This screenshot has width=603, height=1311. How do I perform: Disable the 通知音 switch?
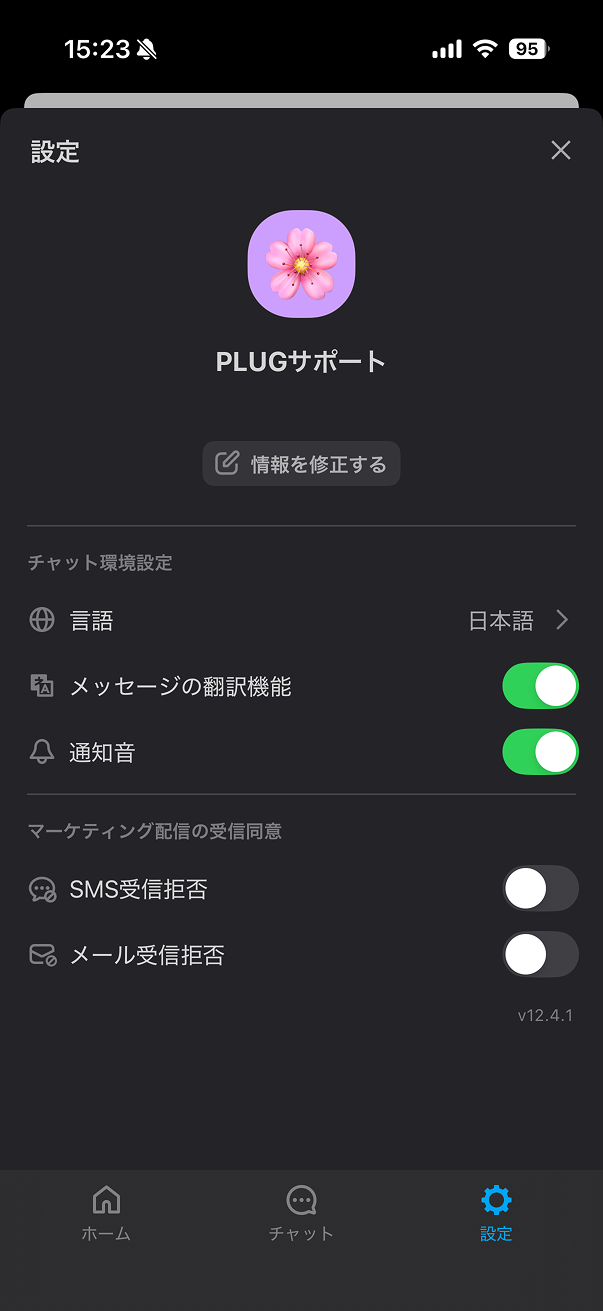coord(540,752)
